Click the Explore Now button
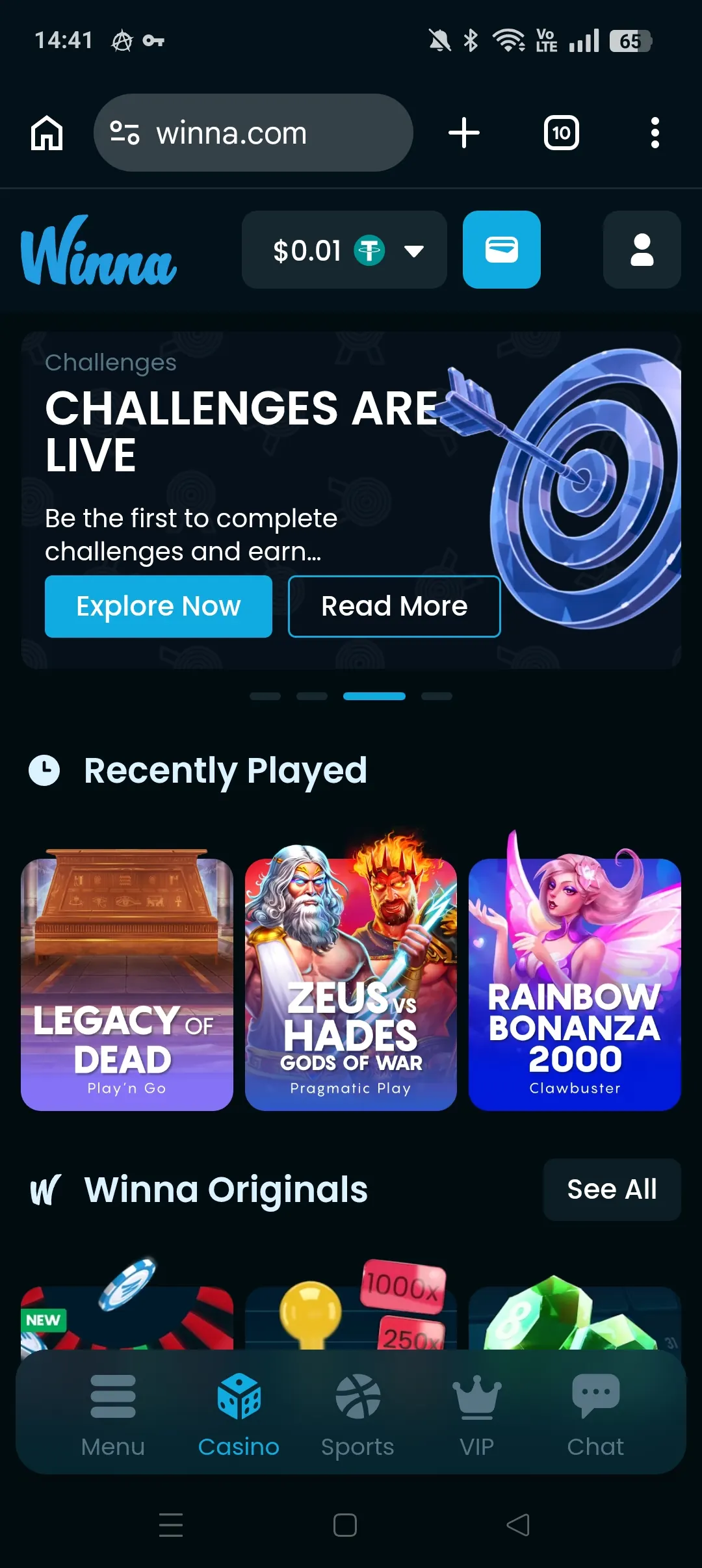This screenshot has width=702, height=1568. pyautogui.click(x=157, y=606)
